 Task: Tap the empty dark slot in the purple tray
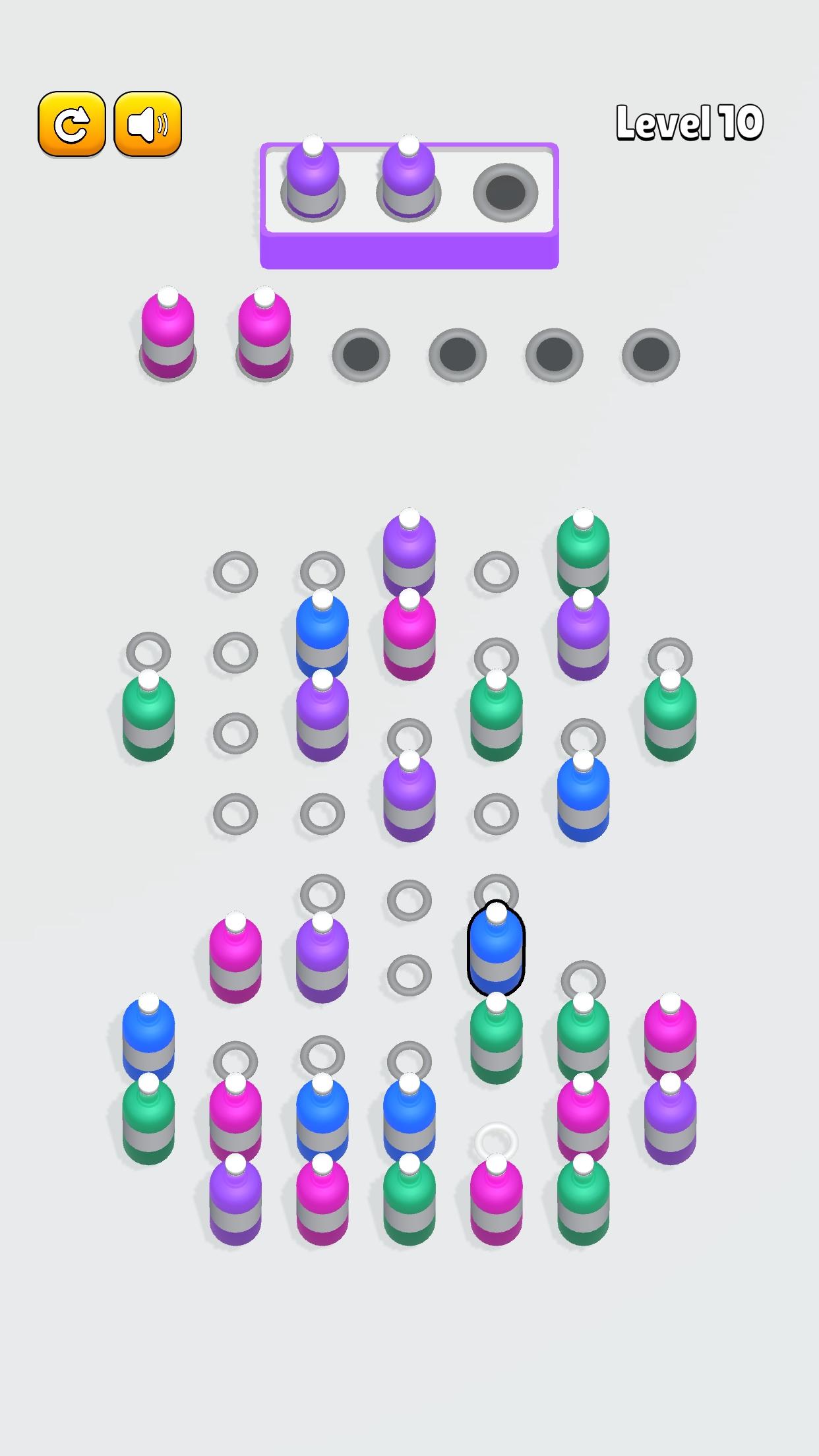[x=504, y=191]
